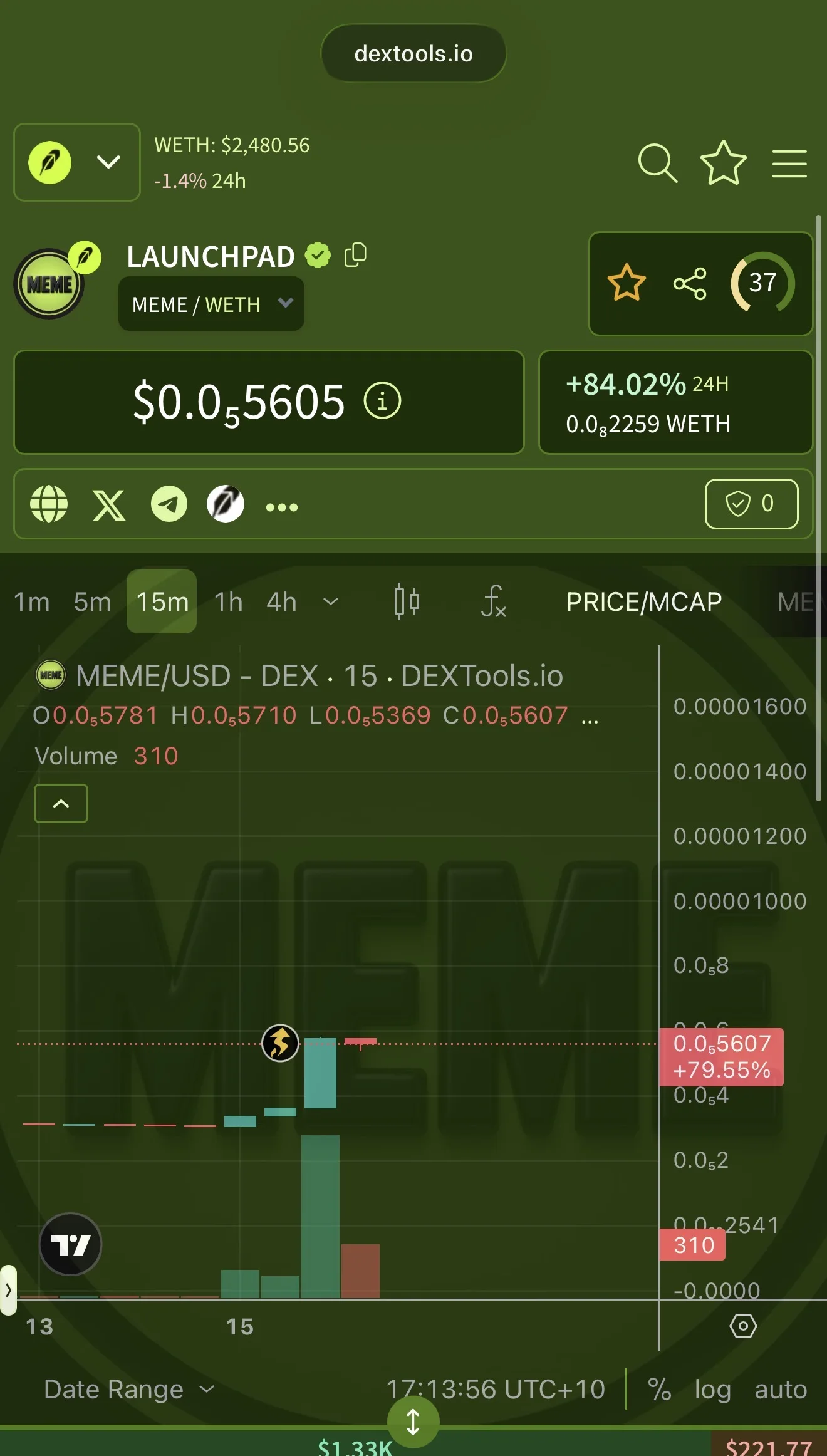The width and height of the screenshot is (827, 1456).
Task: Show more social links
Action: click(282, 507)
